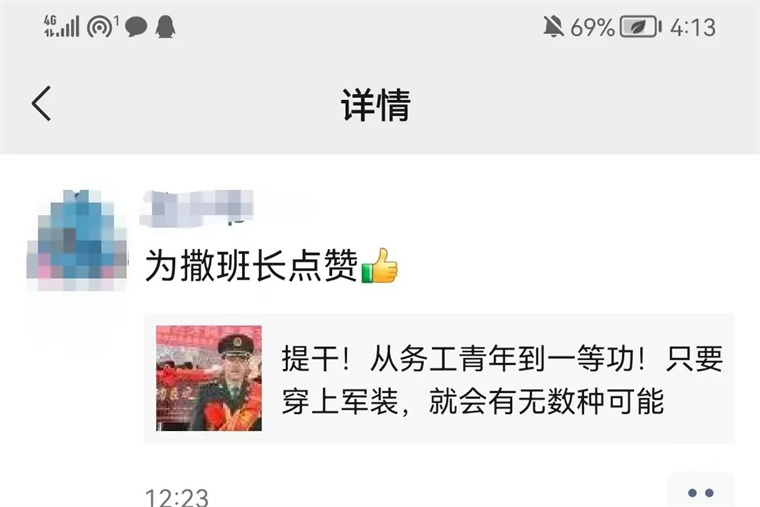Open the shared article about 提干 一等功
The width and height of the screenshot is (760, 507).
point(440,379)
